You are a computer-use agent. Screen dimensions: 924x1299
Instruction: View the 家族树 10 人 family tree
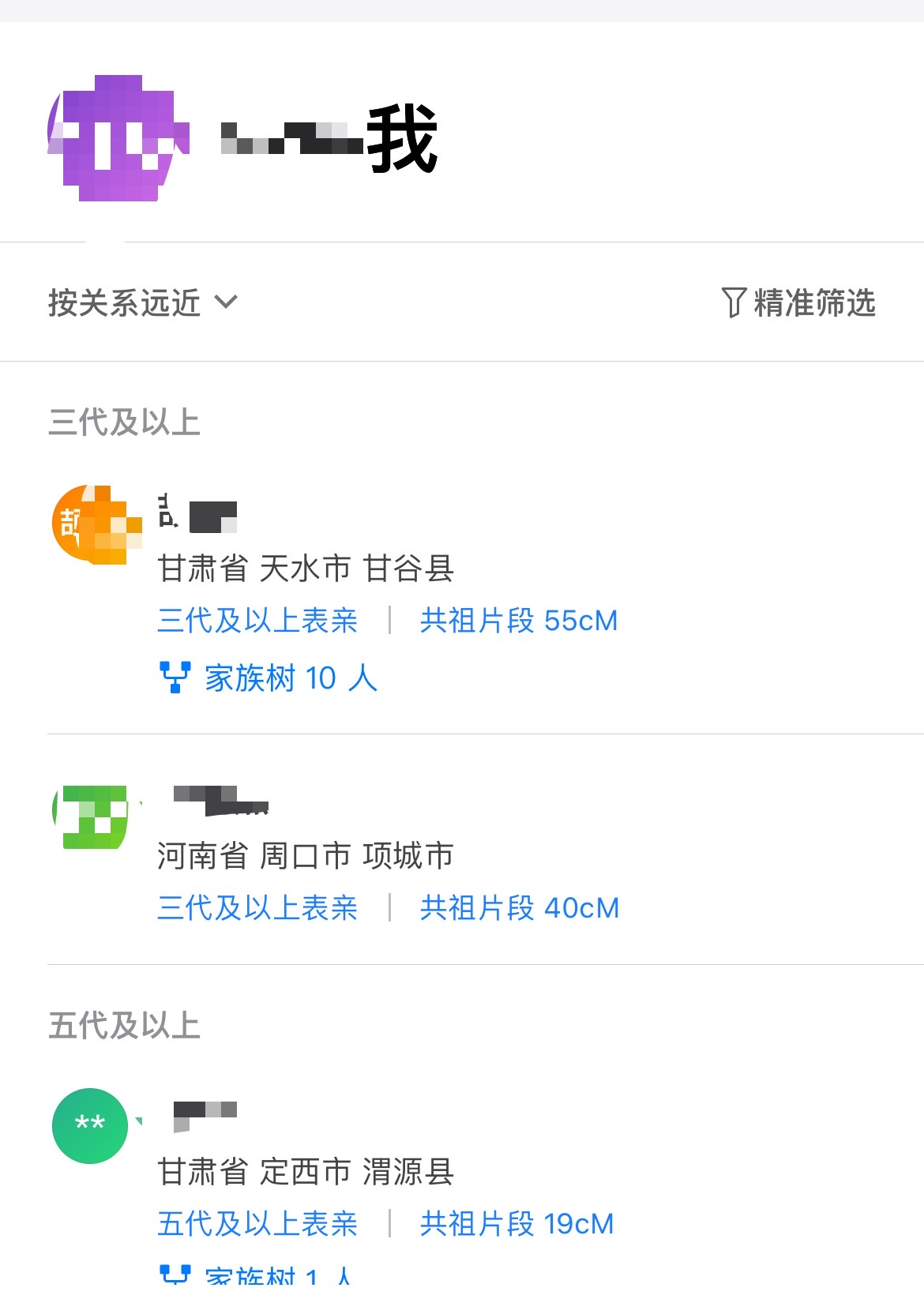[x=269, y=678]
